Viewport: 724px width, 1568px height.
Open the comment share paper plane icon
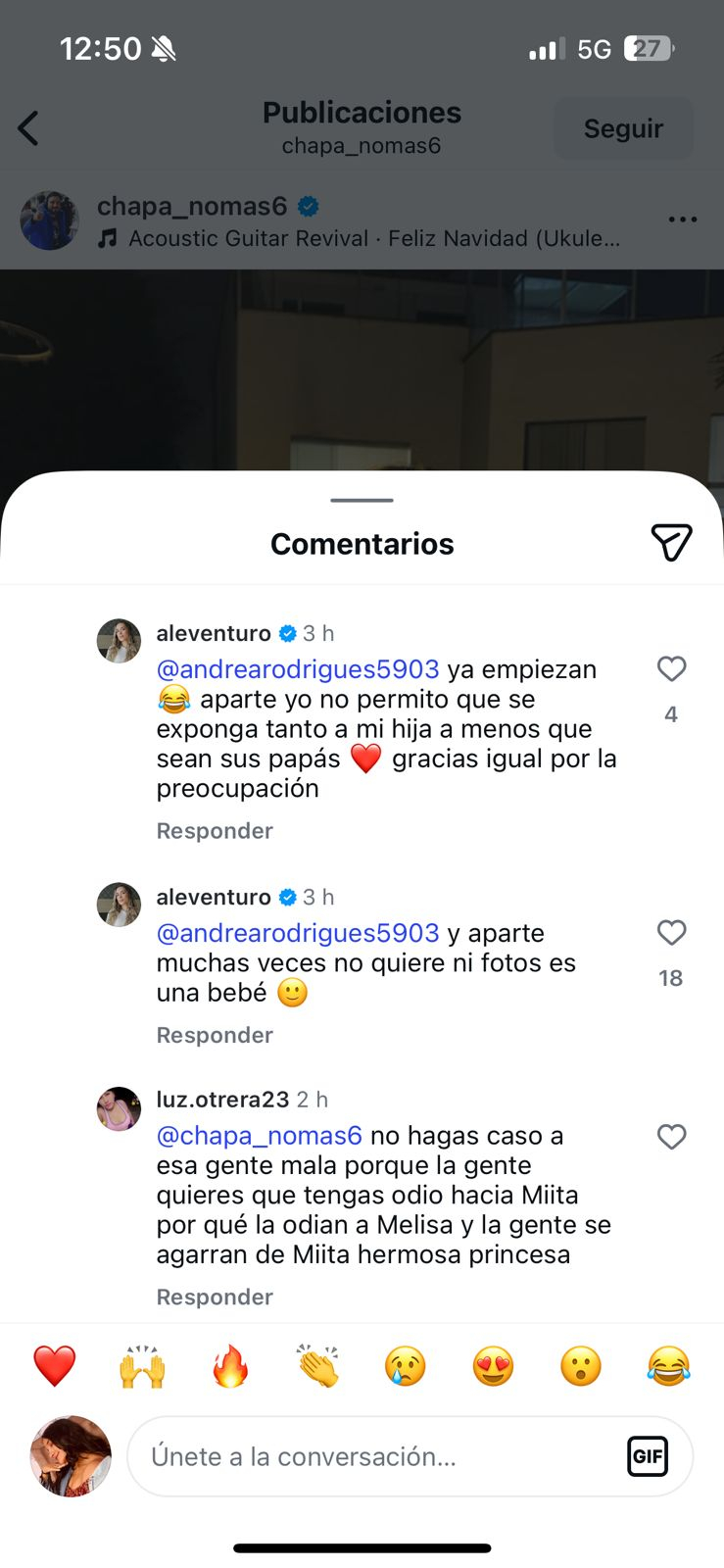(671, 543)
